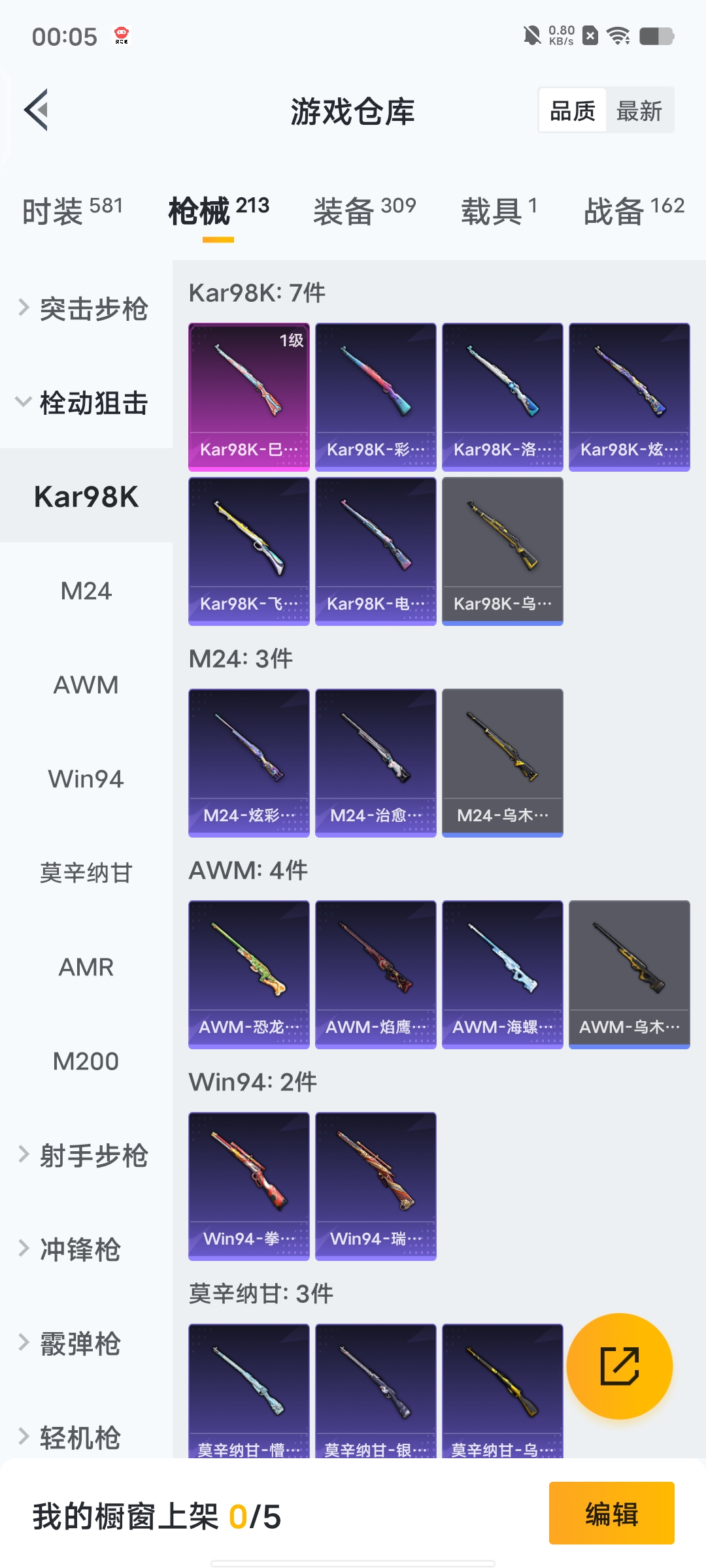This screenshot has height=1568, width=706.
Task: Open the 载具 tab
Action: point(499,210)
